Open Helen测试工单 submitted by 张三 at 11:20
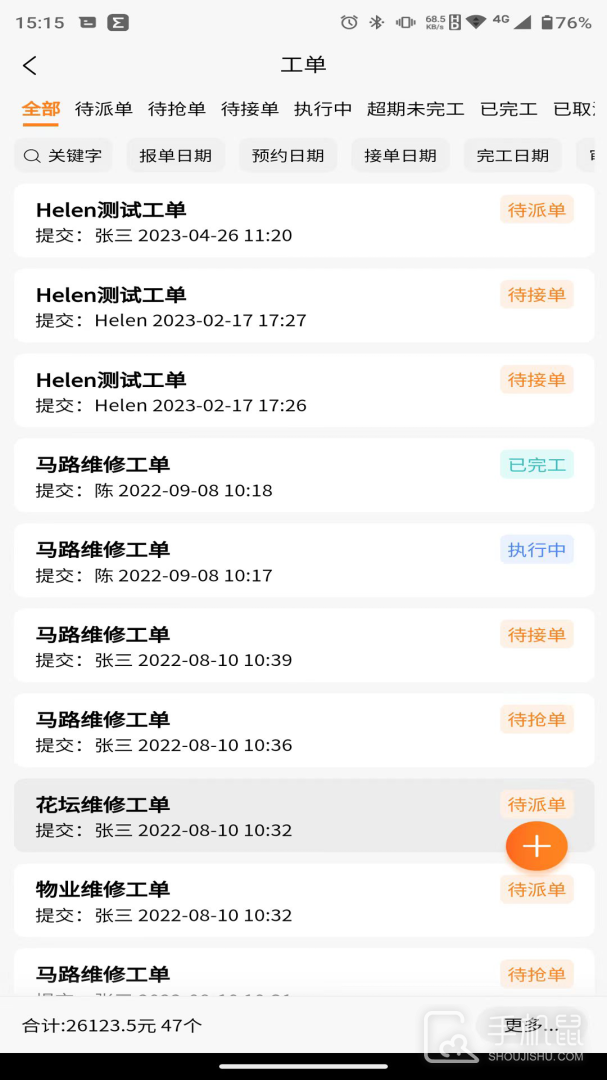The image size is (607, 1080). (304, 220)
